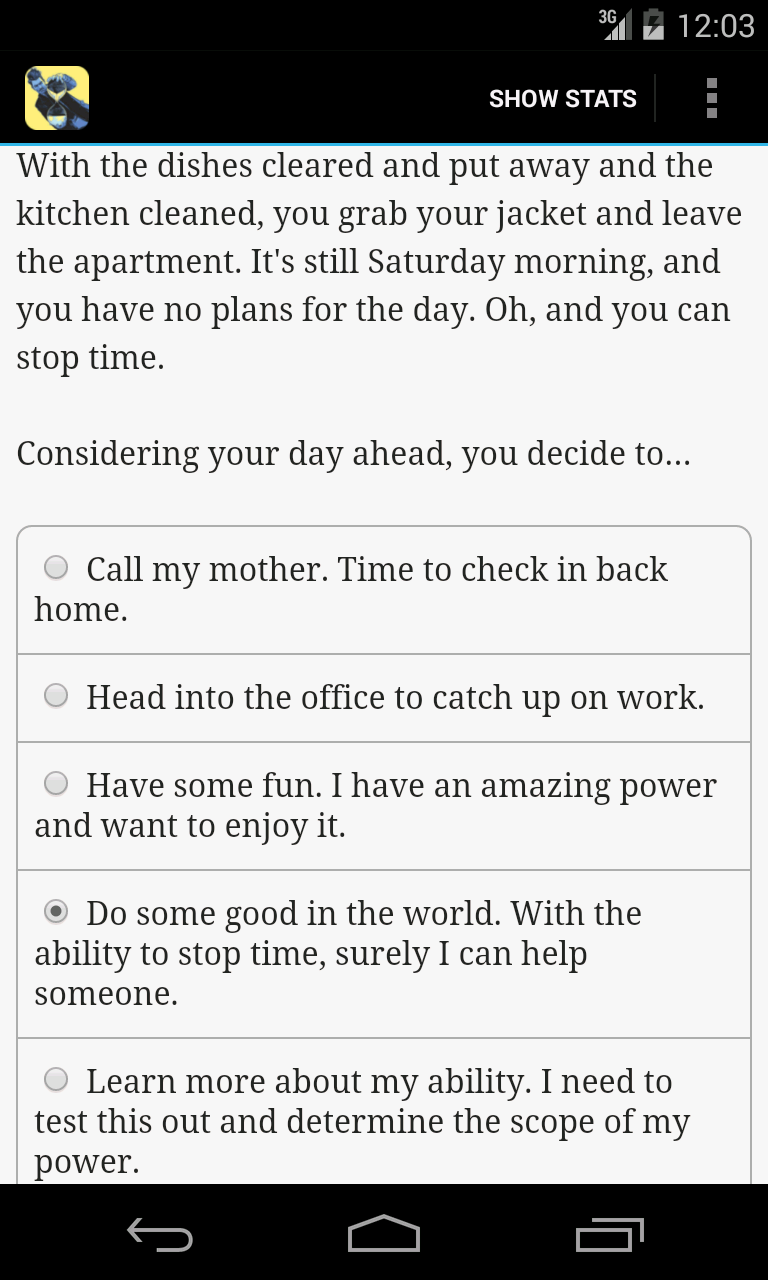
Task: Select the Call my mother option
Action: 384,590
